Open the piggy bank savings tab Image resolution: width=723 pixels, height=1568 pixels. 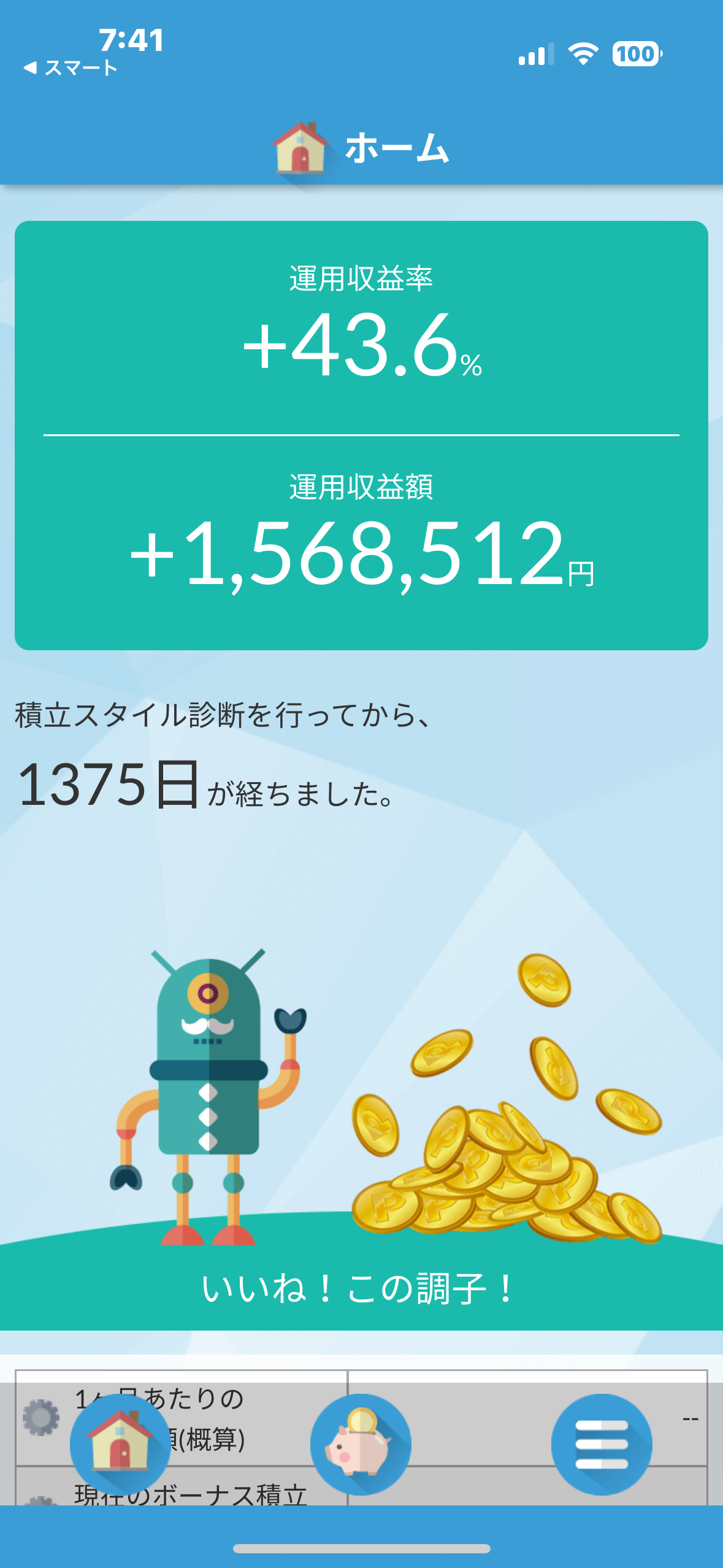(x=361, y=1444)
